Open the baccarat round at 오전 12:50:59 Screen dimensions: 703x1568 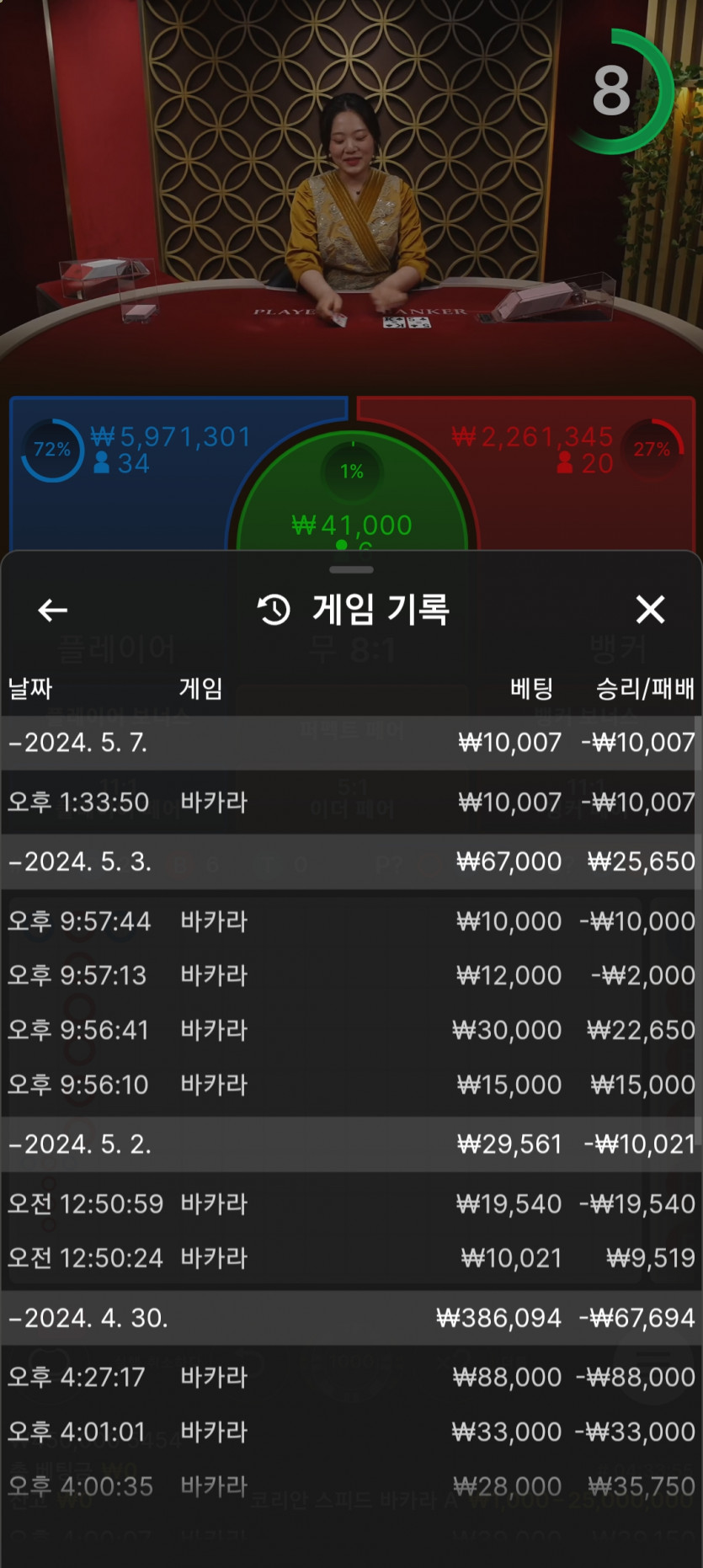[351, 1204]
